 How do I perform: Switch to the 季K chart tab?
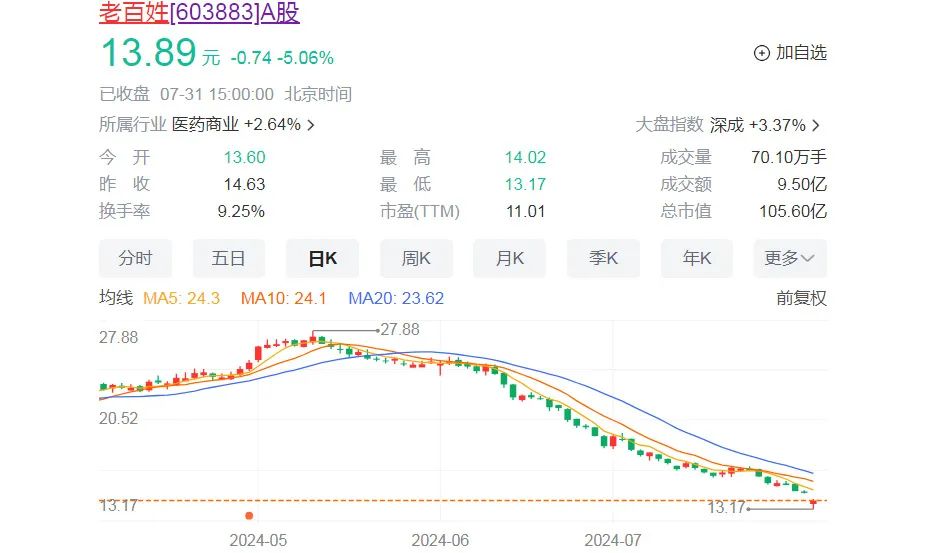click(x=603, y=258)
